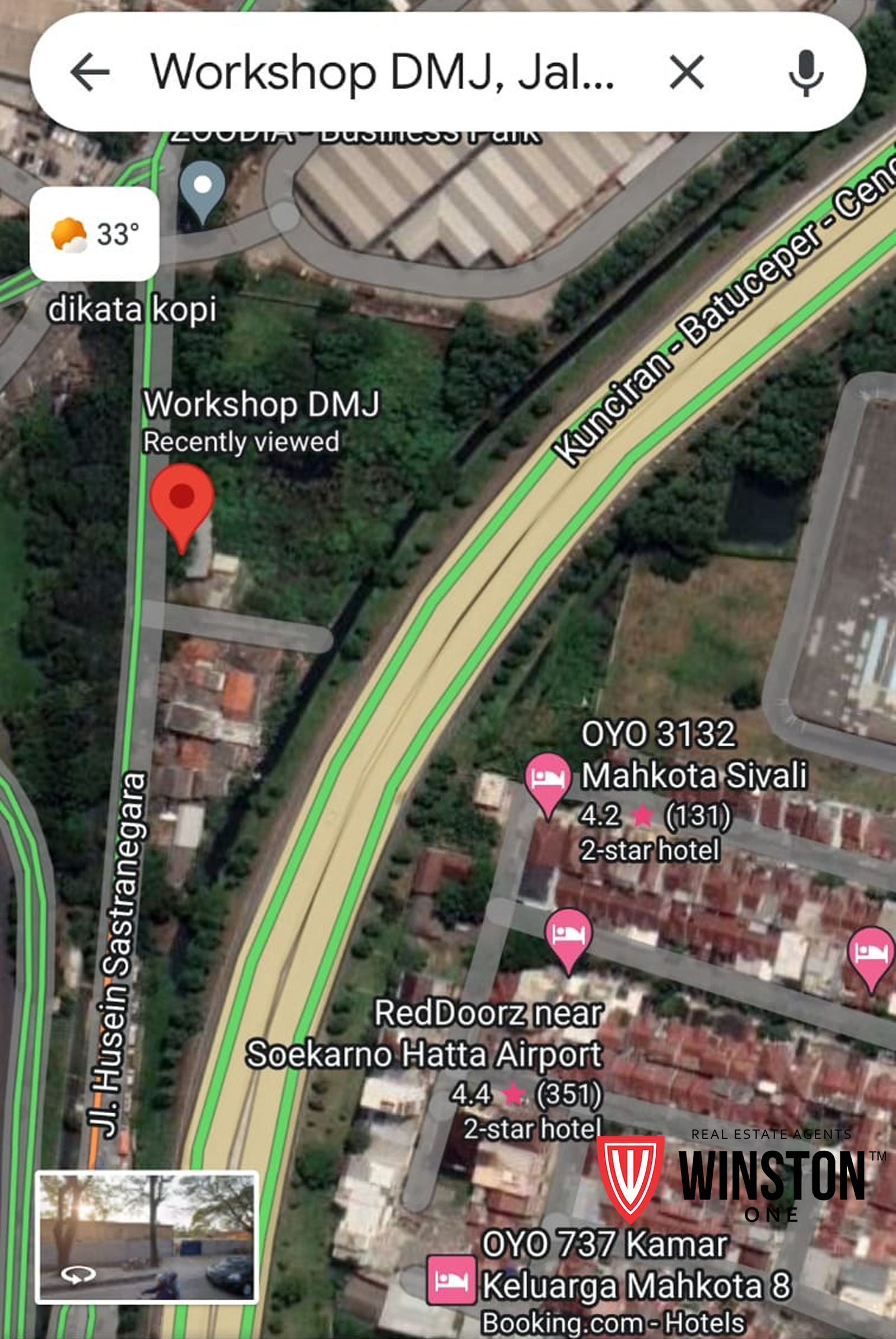Open the 33° weather widget
Viewport: 896px width, 1339px height.
point(94,234)
